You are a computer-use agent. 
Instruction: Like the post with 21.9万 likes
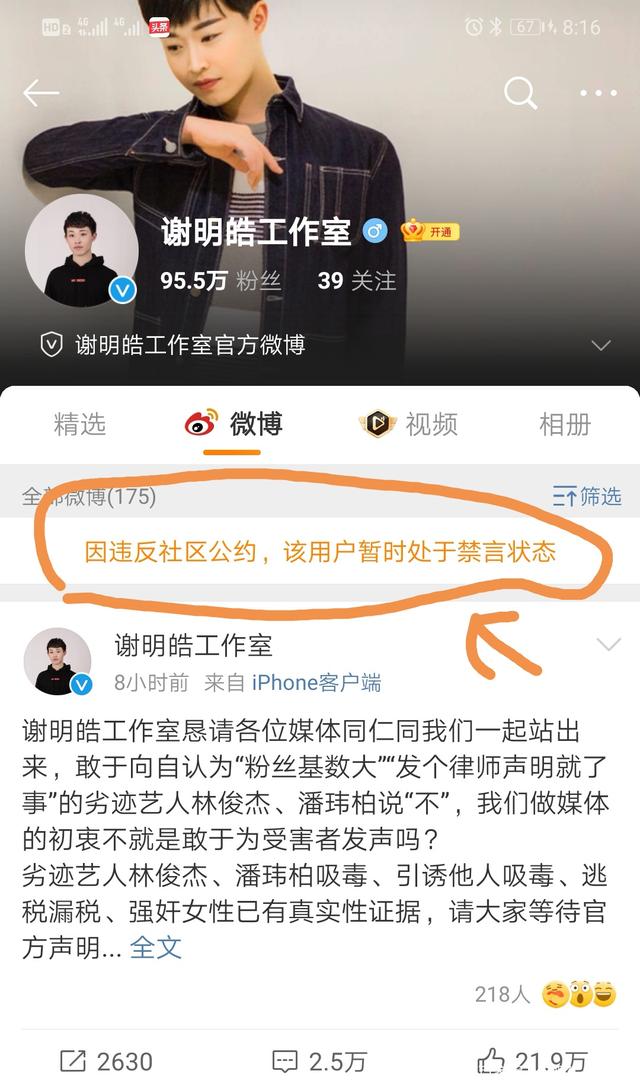click(531, 1062)
